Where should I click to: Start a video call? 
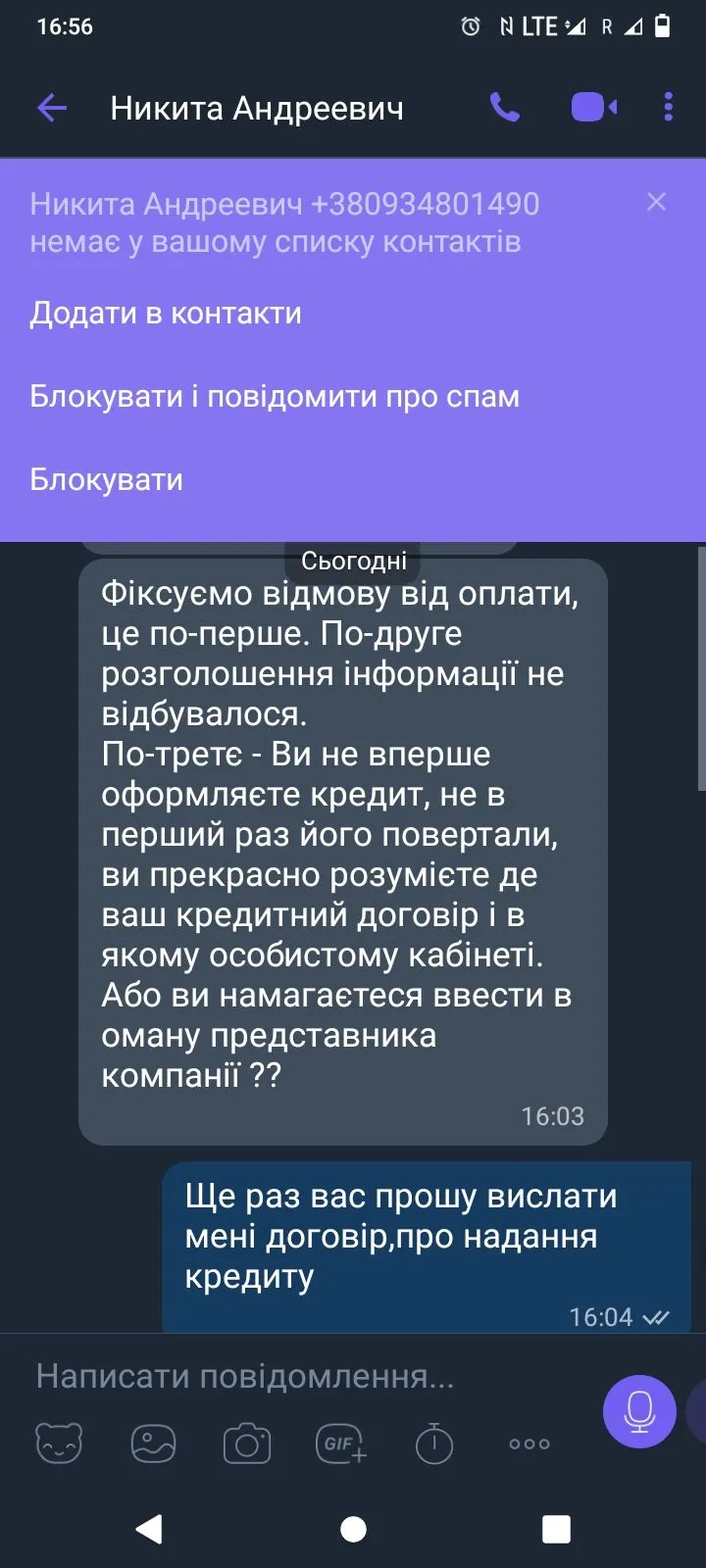[x=593, y=107]
